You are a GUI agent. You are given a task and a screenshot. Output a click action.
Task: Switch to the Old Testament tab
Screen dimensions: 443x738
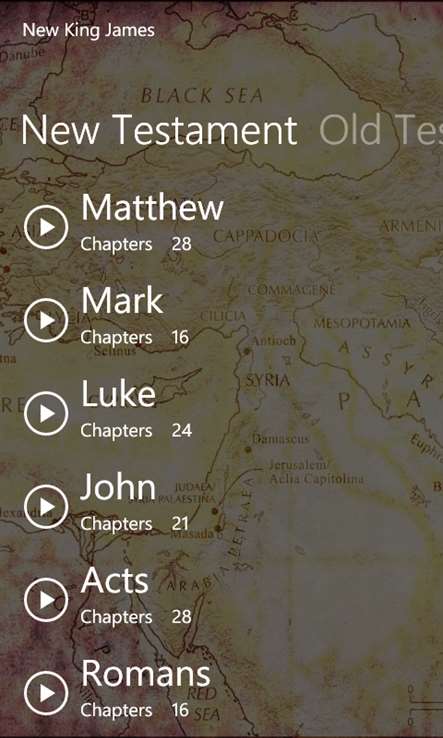[380, 129]
